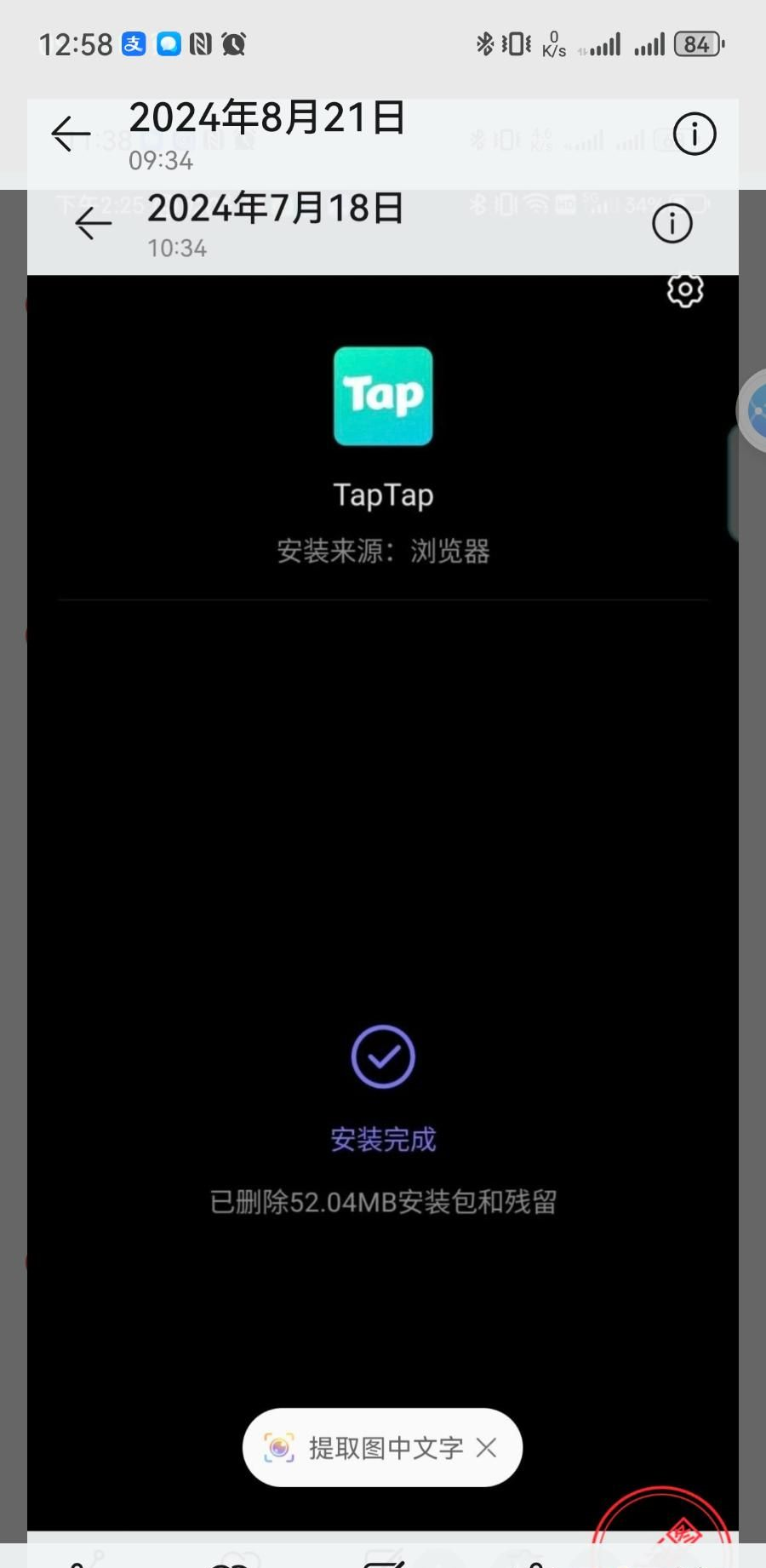Viewport: 766px width, 1568px height.
Task: Open info for the 2024年8月21日 photo
Action: pos(694,134)
